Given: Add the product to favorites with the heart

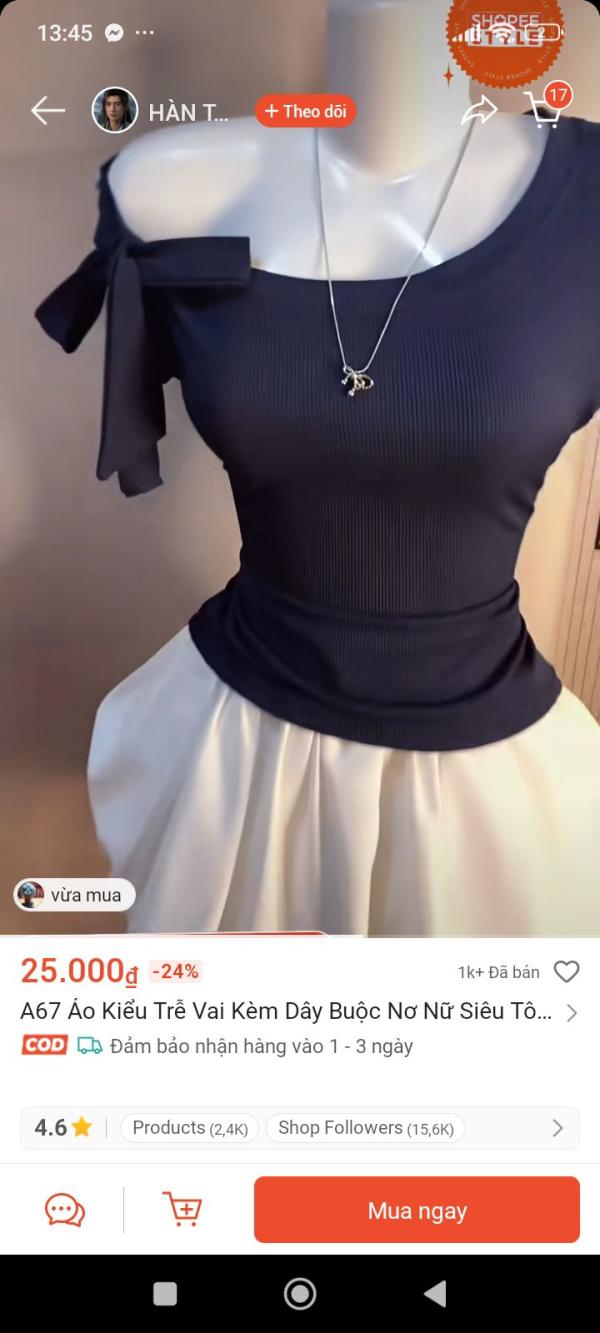Looking at the screenshot, I should pos(567,971).
